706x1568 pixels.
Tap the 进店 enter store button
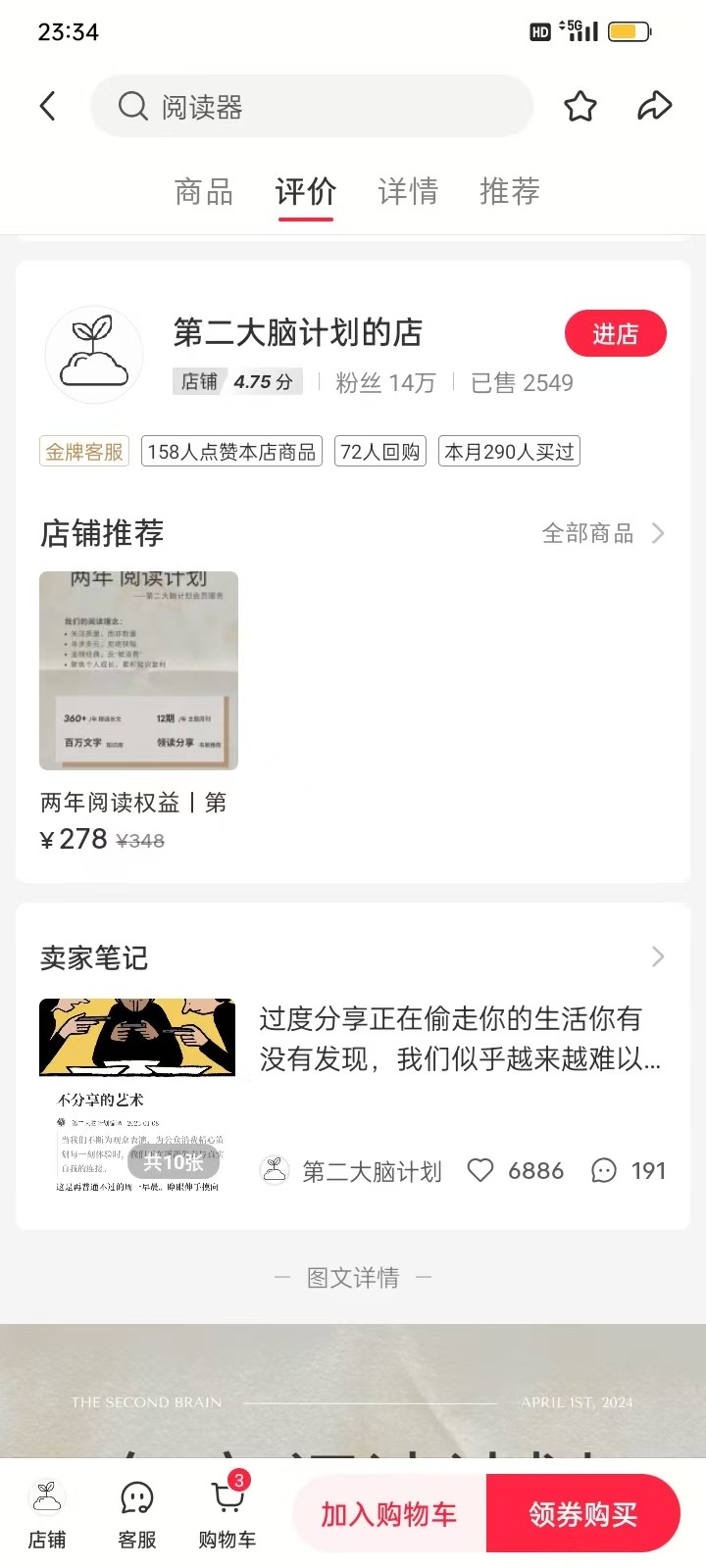click(x=616, y=333)
